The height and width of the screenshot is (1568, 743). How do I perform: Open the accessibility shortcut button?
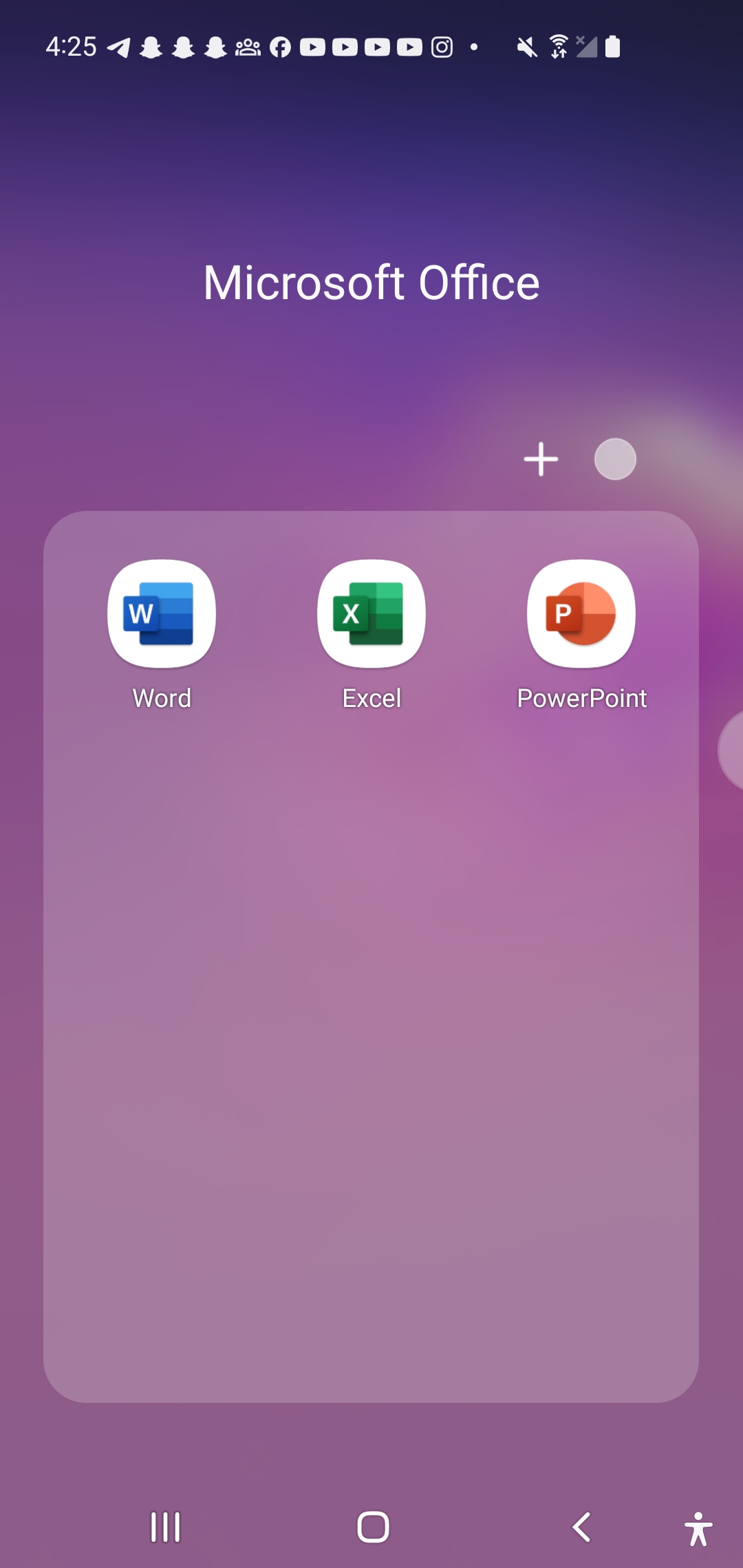pos(698,1528)
